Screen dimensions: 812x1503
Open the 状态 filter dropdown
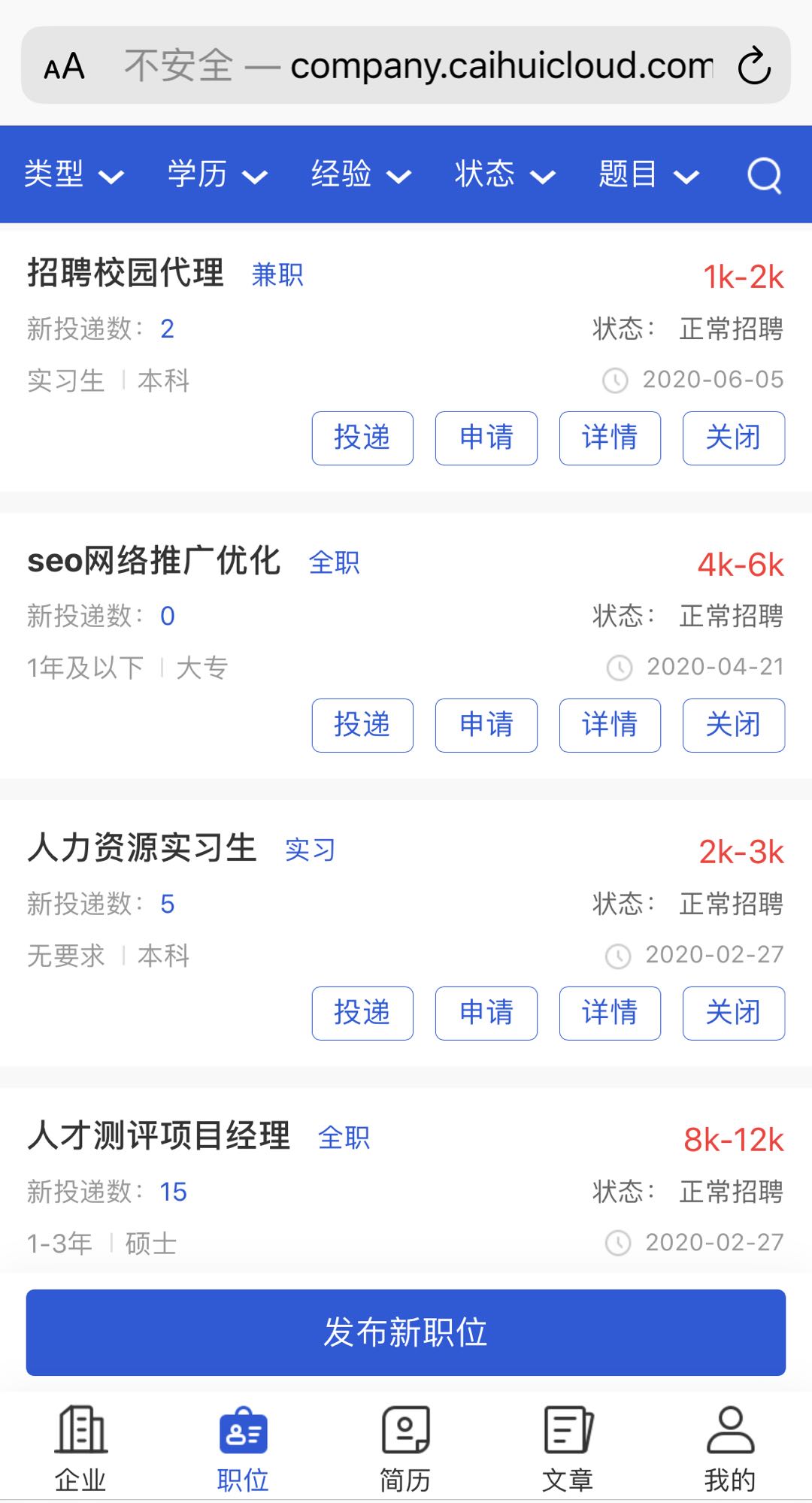(x=504, y=174)
